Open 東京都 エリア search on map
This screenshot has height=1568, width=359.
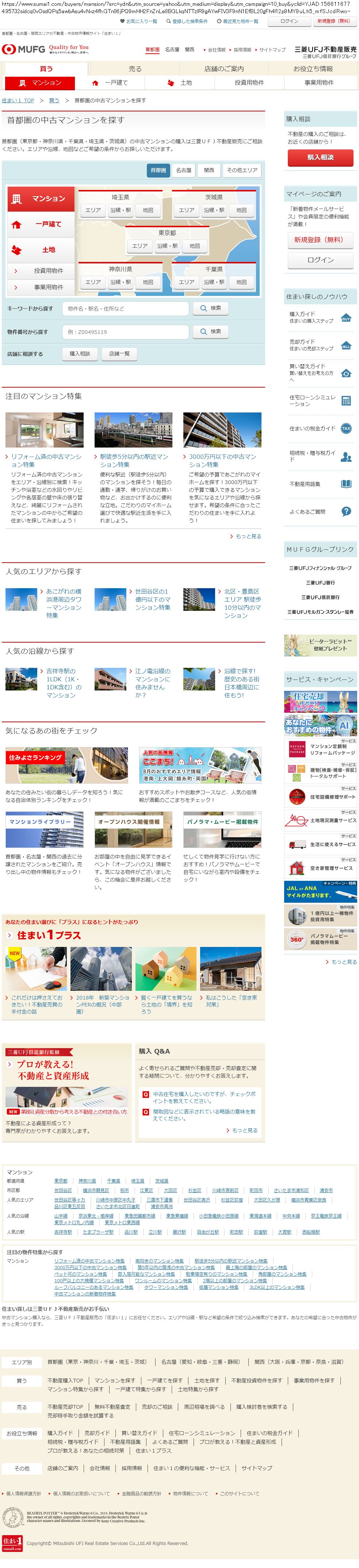tap(140, 246)
